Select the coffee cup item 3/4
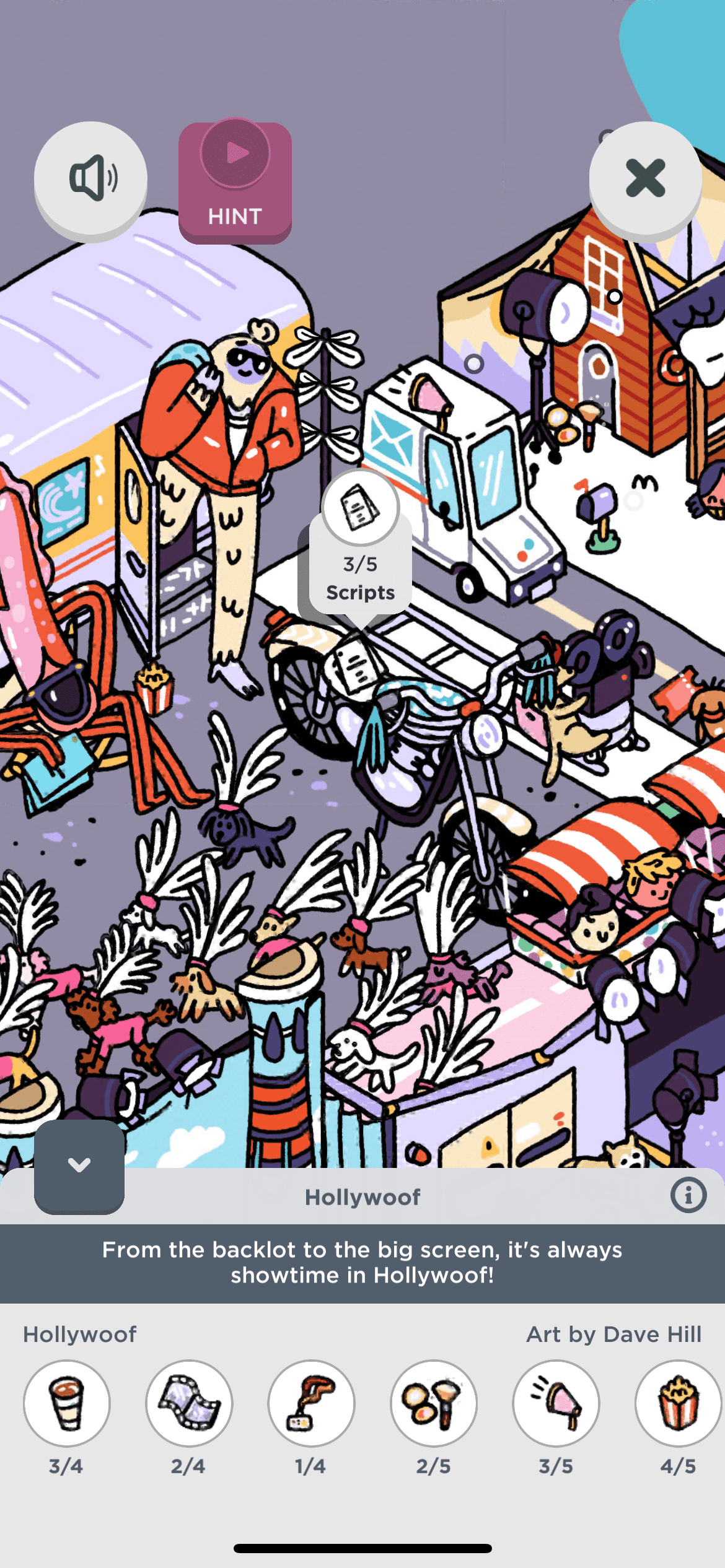The width and height of the screenshot is (725, 1568). [x=67, y=1403]
